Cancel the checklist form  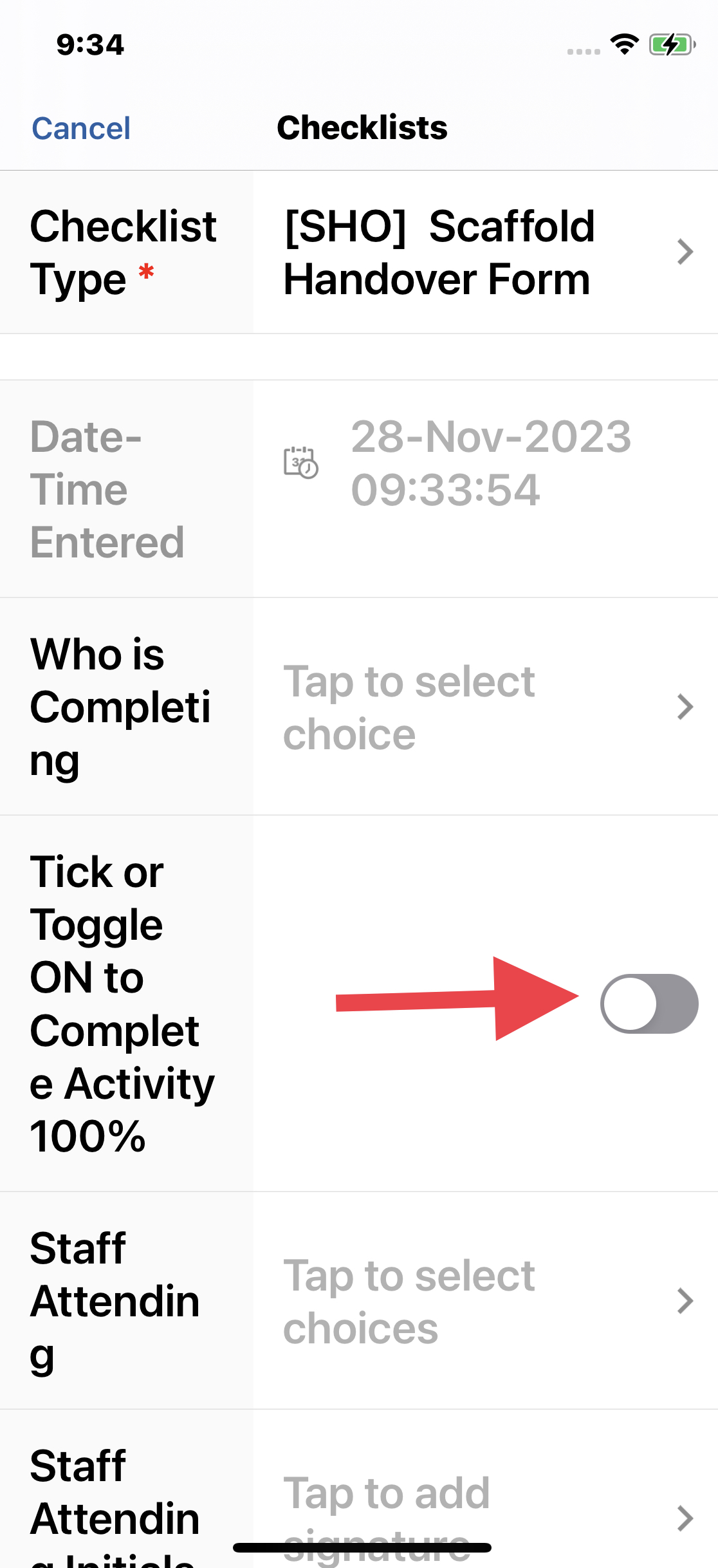coord(81,128)
